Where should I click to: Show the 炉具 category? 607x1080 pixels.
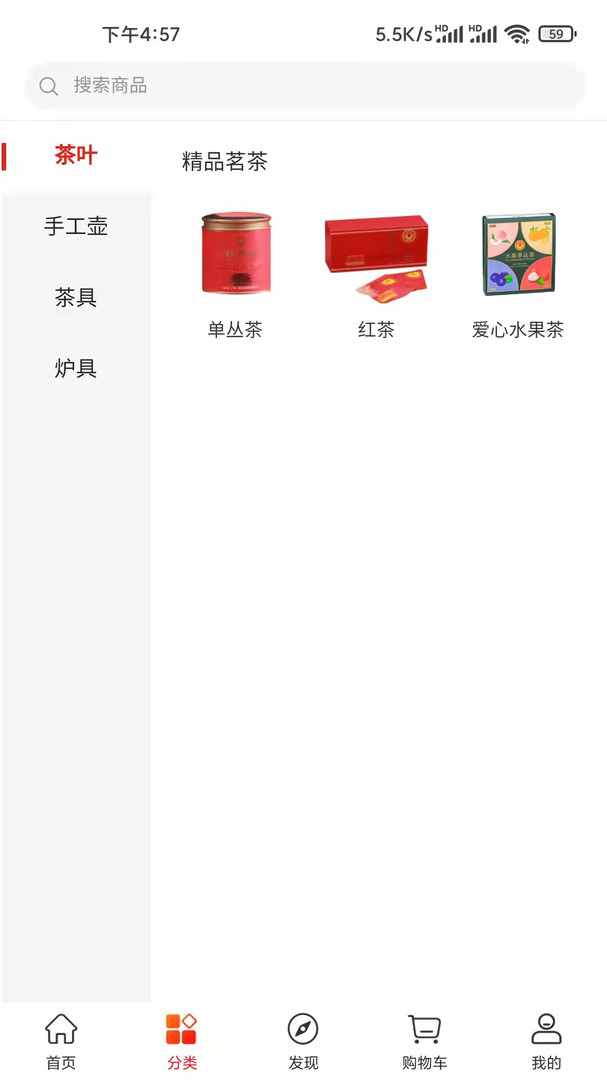(76, 369)
